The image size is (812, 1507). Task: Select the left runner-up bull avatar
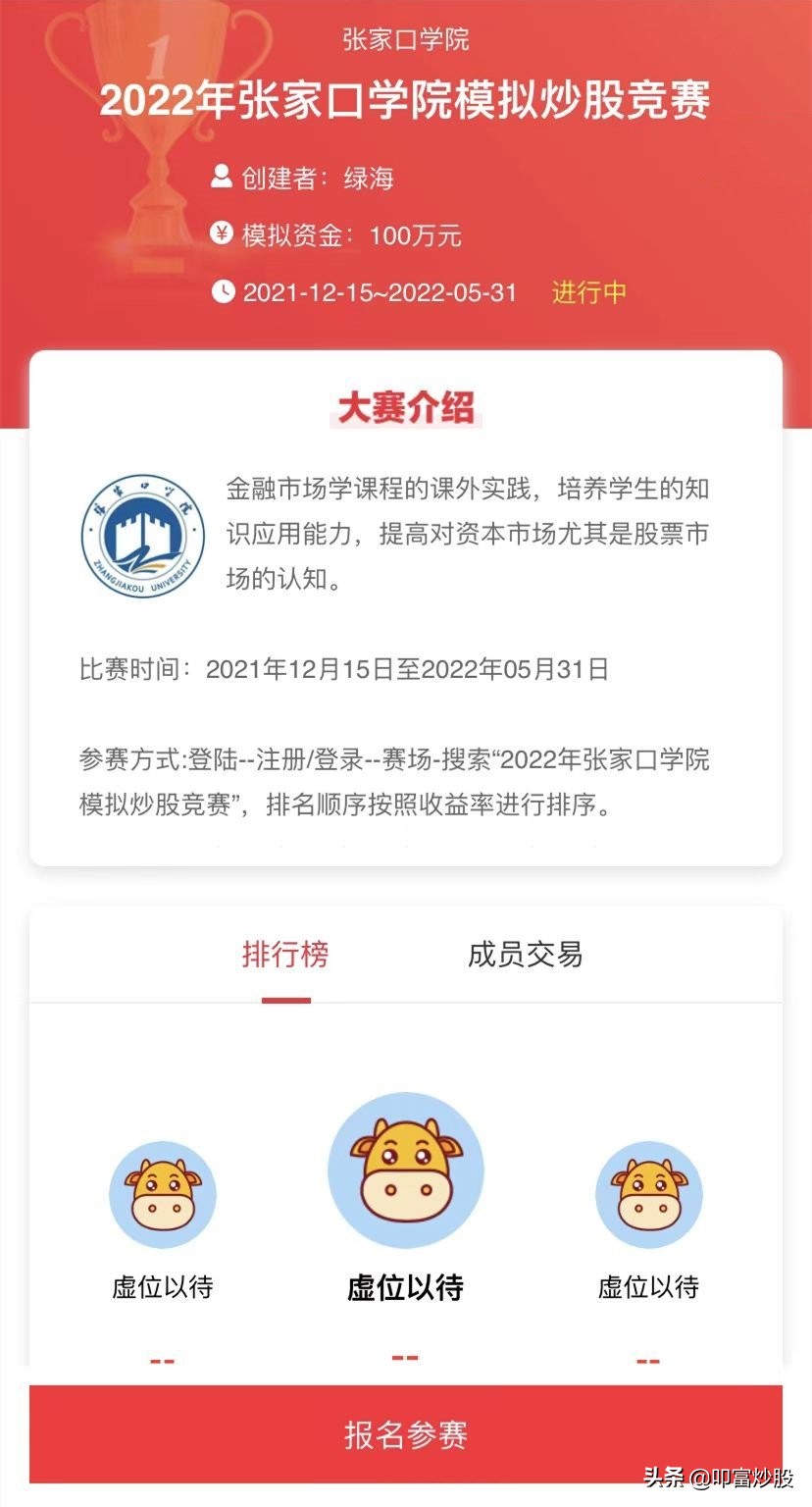click(162, 1194)
